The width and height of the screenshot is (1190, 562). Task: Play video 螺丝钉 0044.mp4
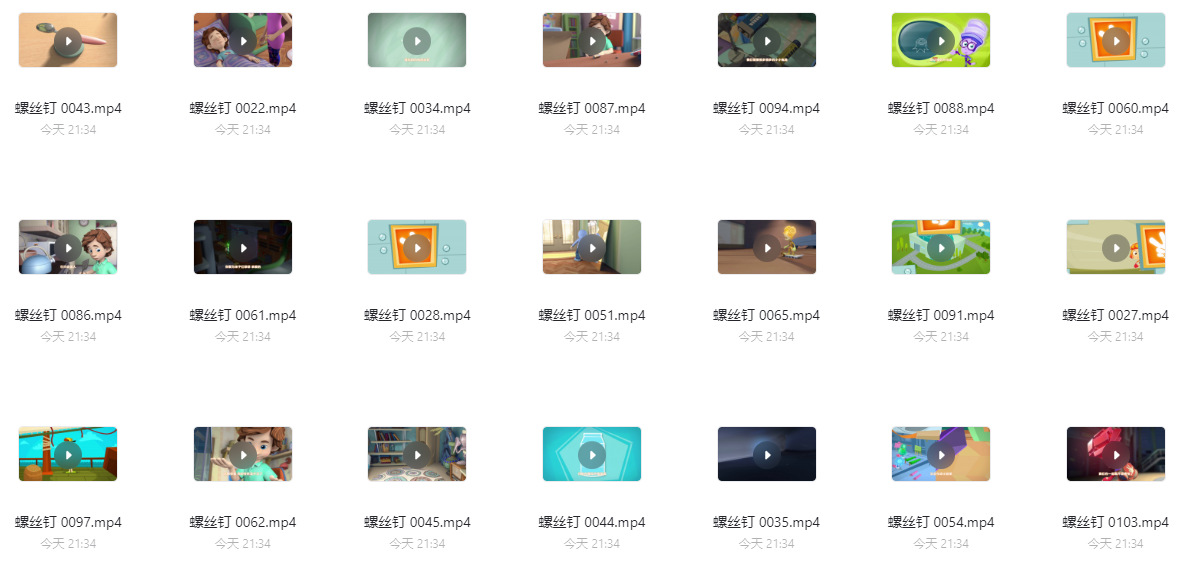coord(592,455)
